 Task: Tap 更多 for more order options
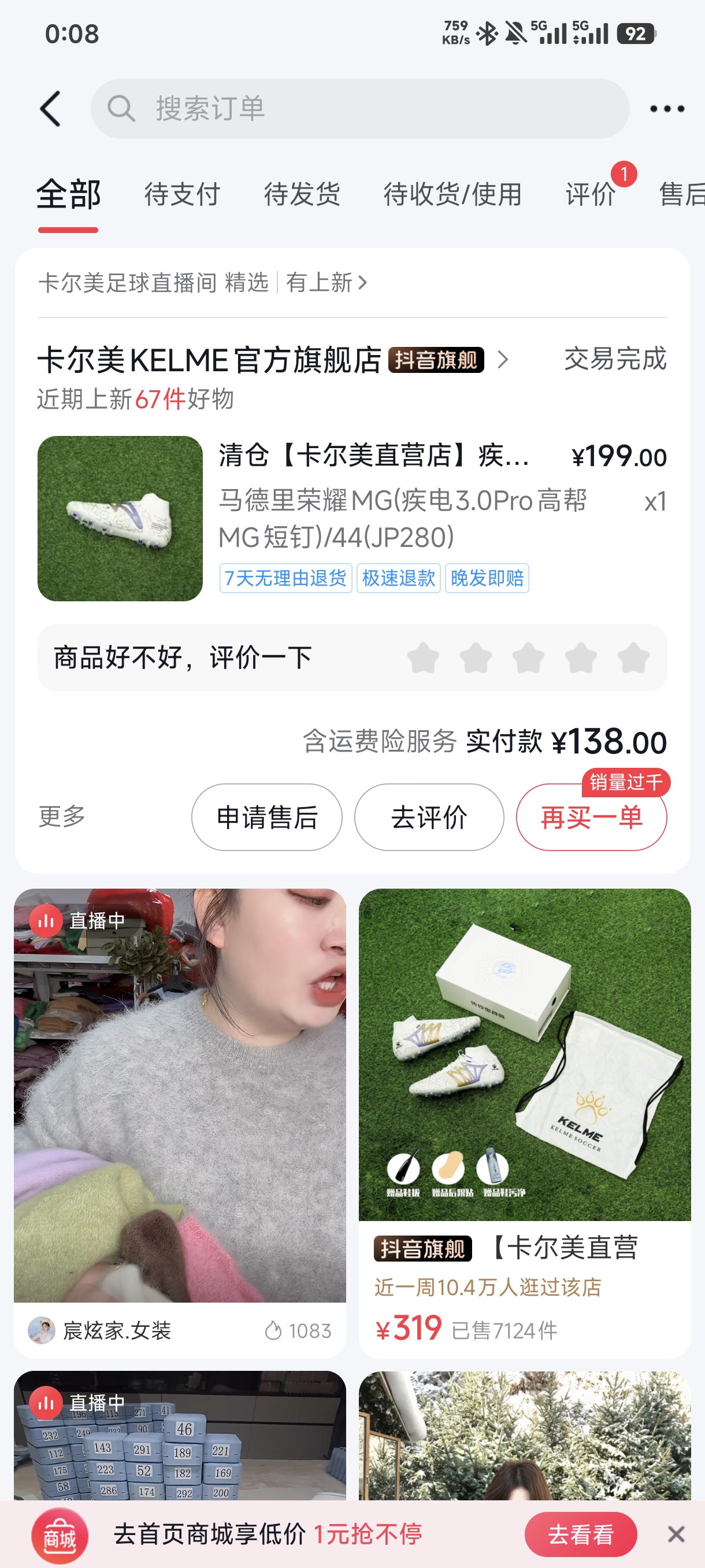62,816
